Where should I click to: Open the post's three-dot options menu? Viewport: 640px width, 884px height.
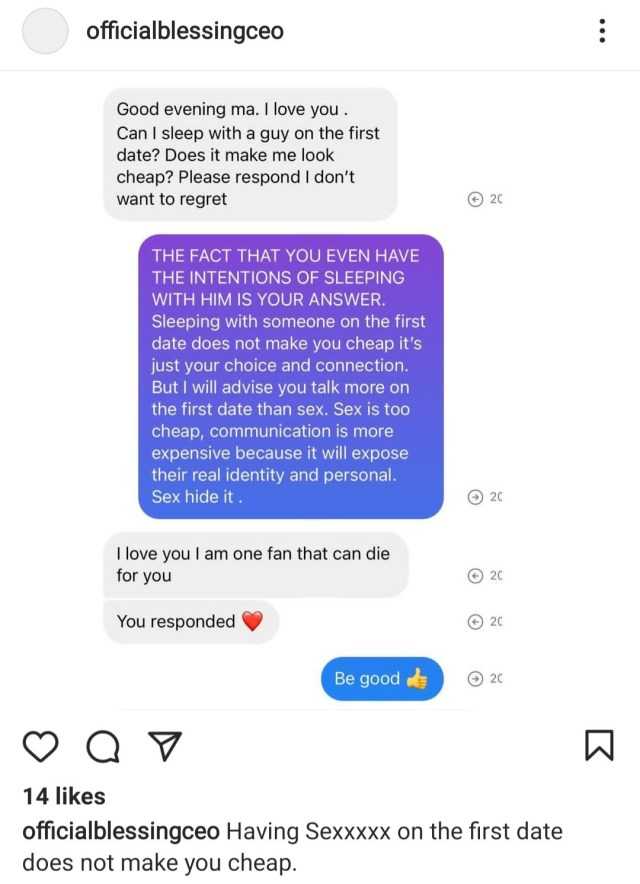602,32
